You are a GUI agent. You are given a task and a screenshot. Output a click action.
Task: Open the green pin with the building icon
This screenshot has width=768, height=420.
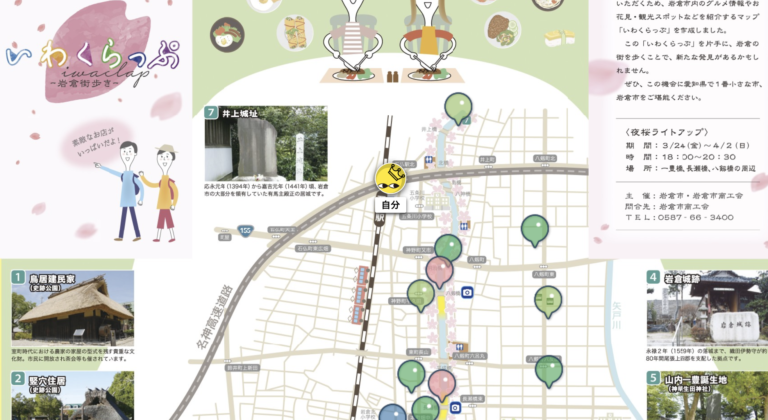point(547,298)
